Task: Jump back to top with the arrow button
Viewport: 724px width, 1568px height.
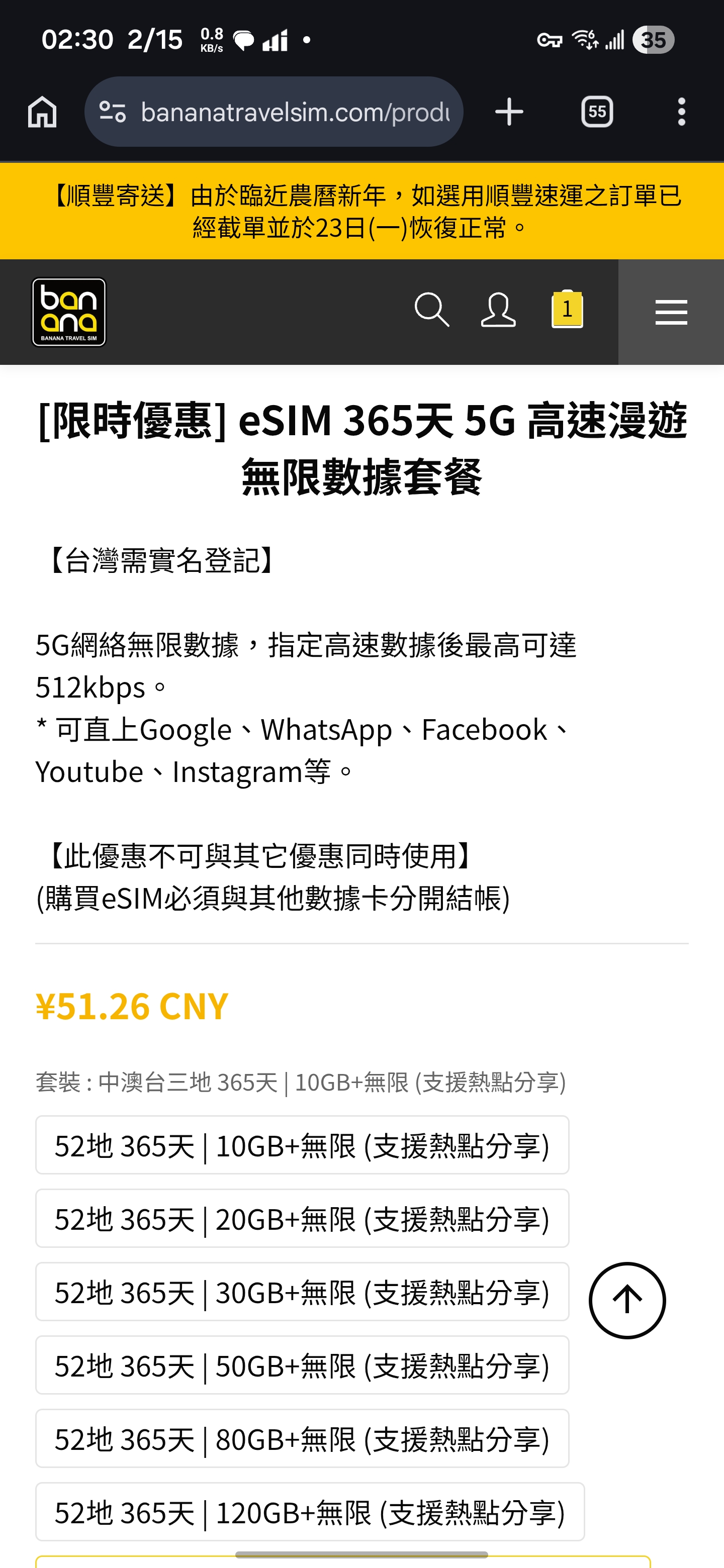Action: click(x=627, y=1300)
